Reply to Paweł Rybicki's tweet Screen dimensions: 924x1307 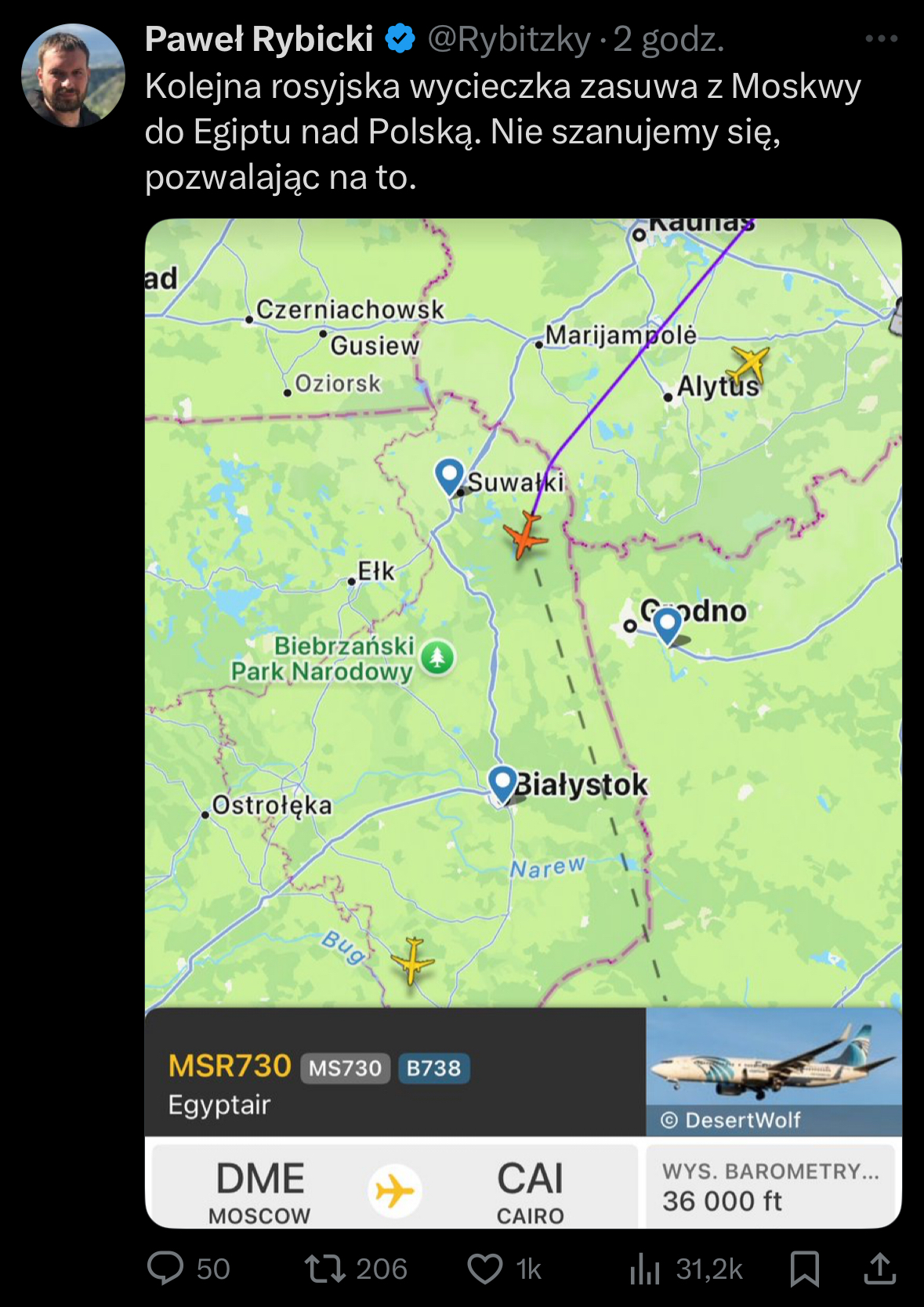click(165, 1268)
